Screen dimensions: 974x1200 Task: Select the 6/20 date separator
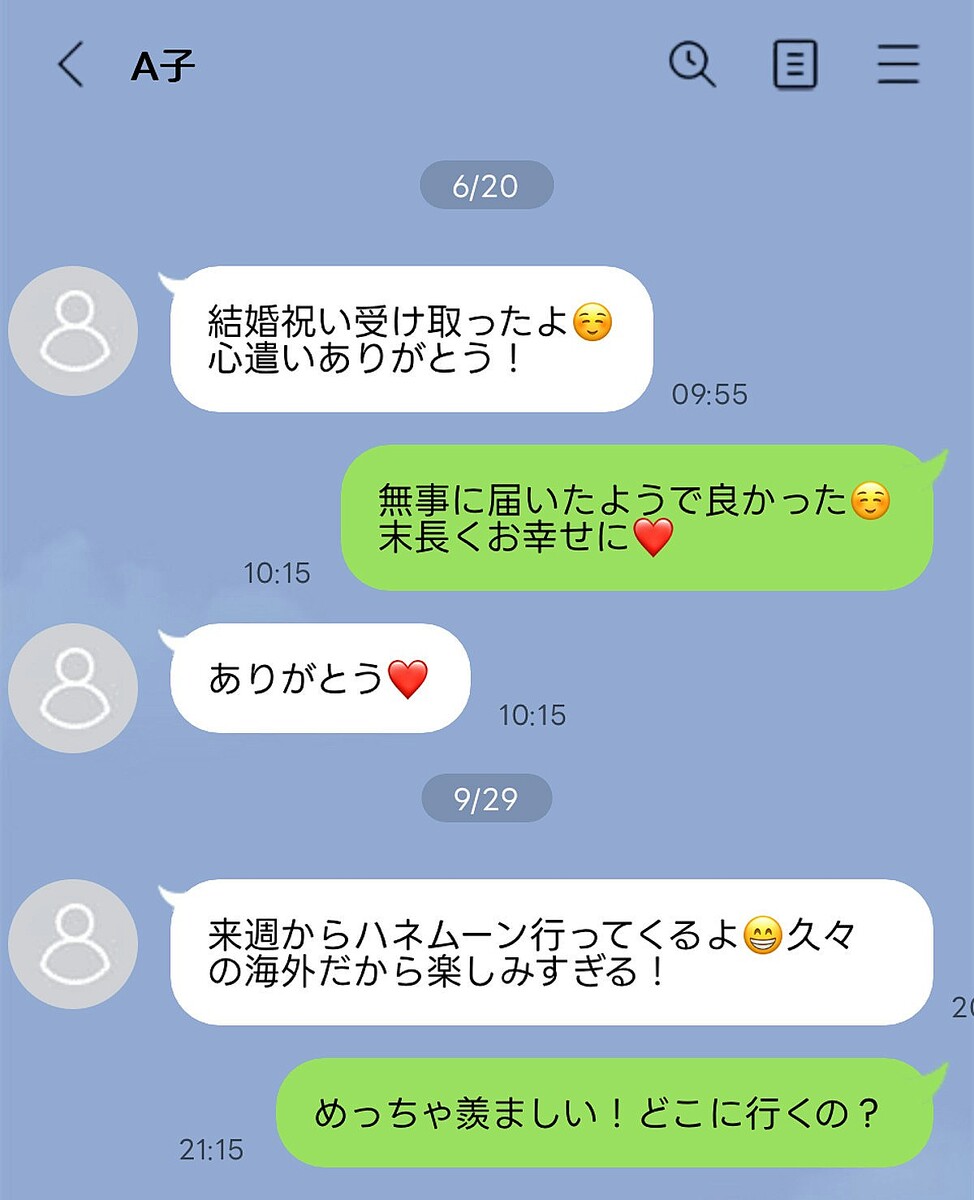[x=489, y=185]
